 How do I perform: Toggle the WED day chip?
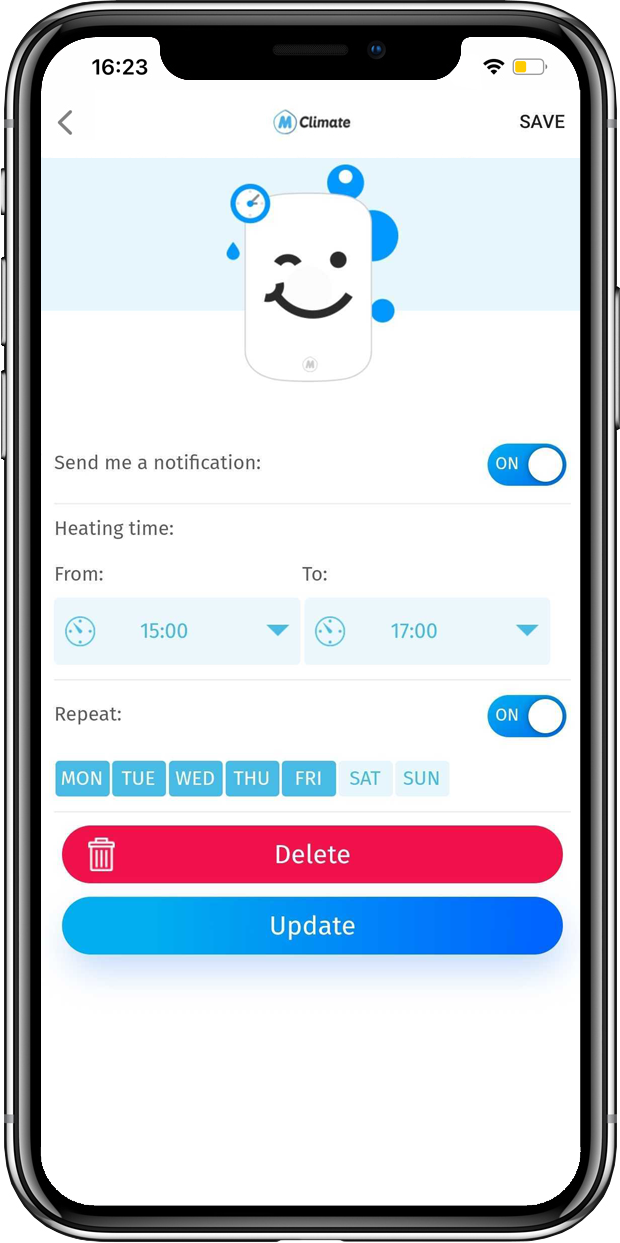coord(195,779)
